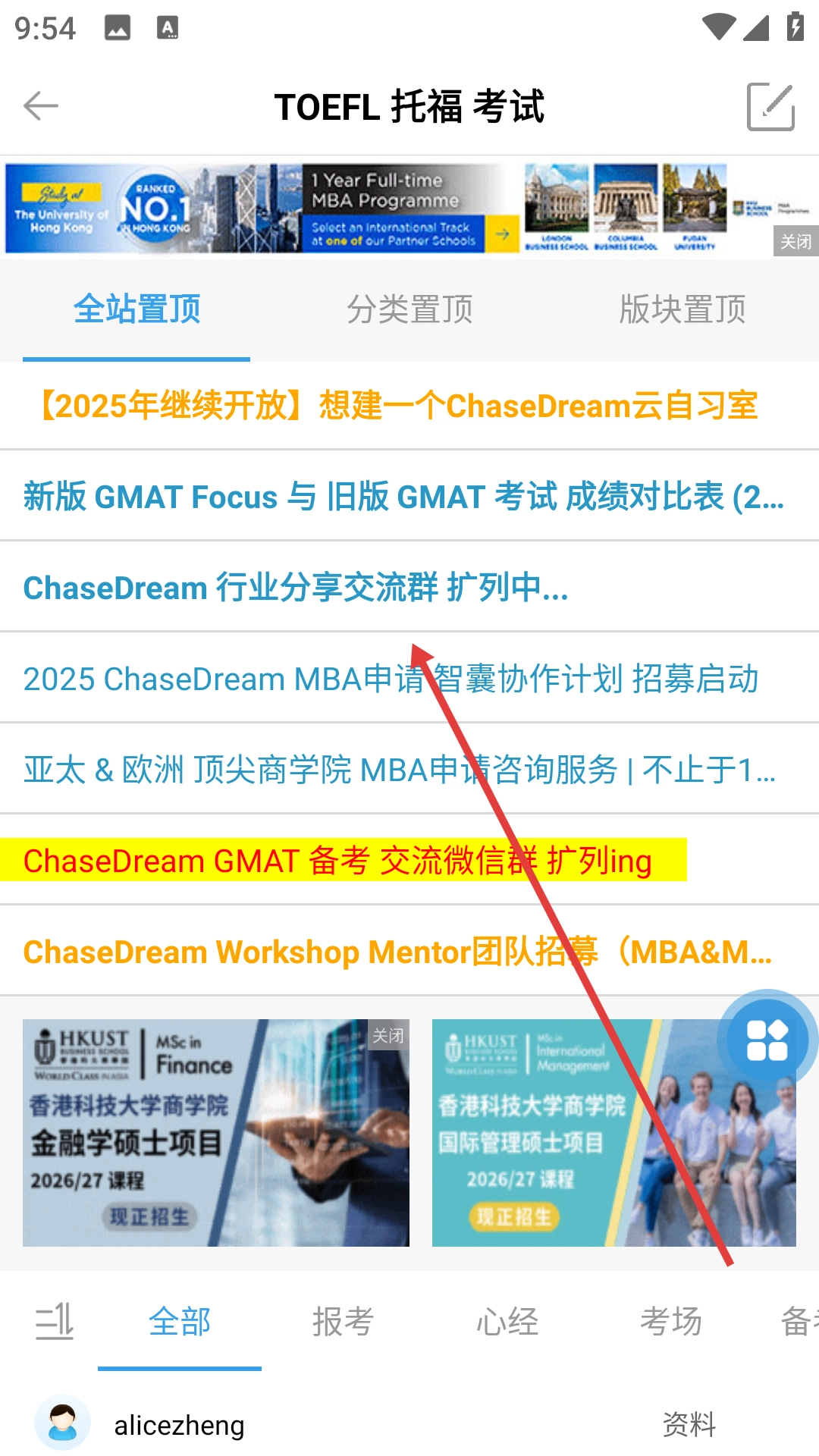
Task: Open the HKU MBA Programme banner
Action: pyautogui.click(x=379, y=209)
